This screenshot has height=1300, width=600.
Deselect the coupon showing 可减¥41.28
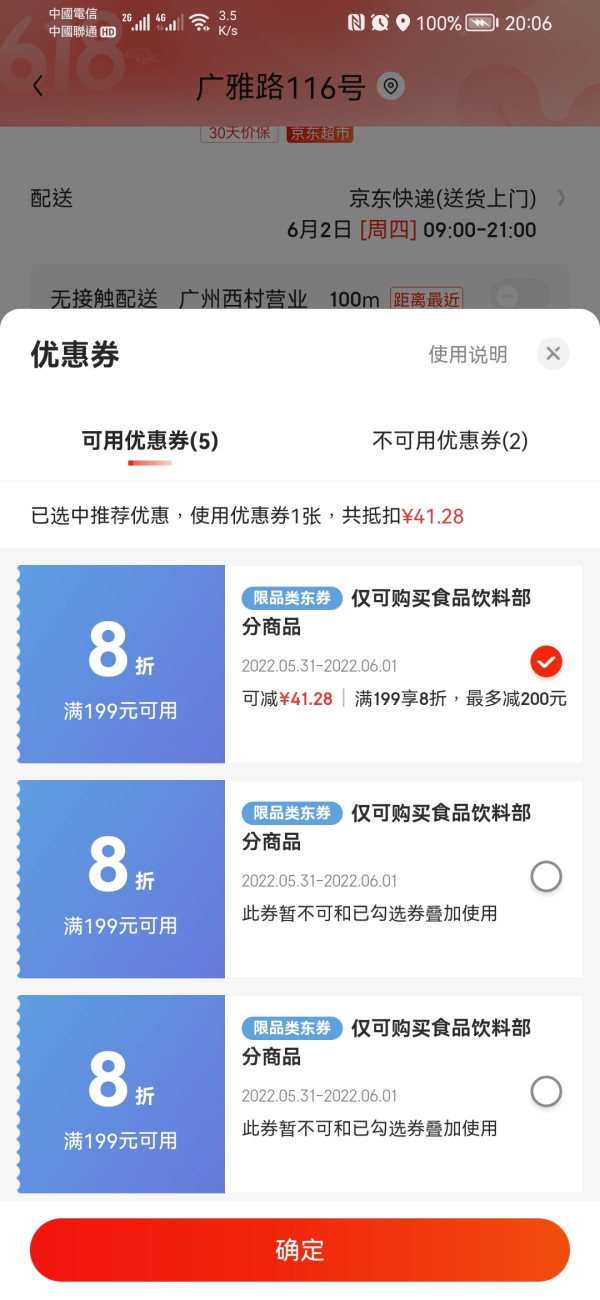pos(546,661)
